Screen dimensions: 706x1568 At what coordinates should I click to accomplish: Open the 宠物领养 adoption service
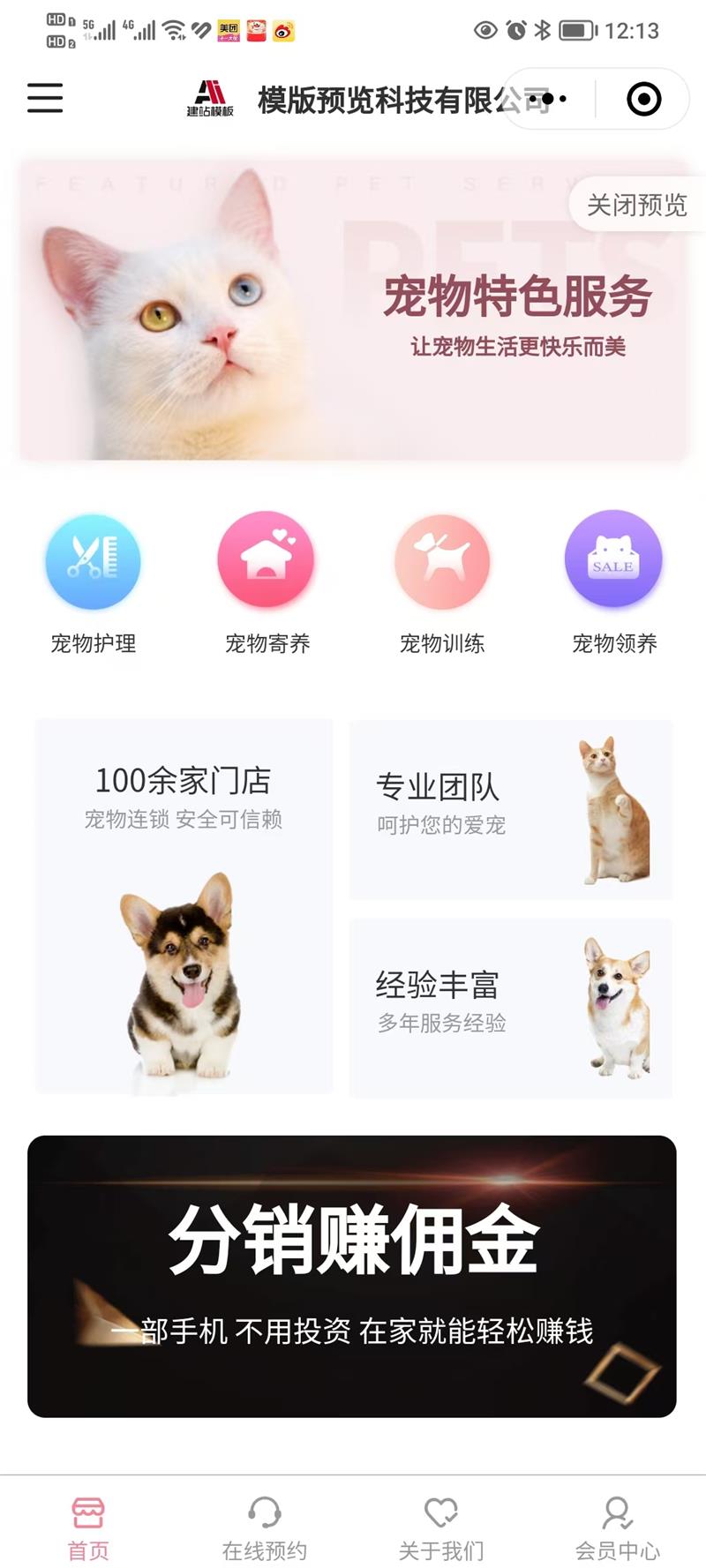[x=614, y=560]
